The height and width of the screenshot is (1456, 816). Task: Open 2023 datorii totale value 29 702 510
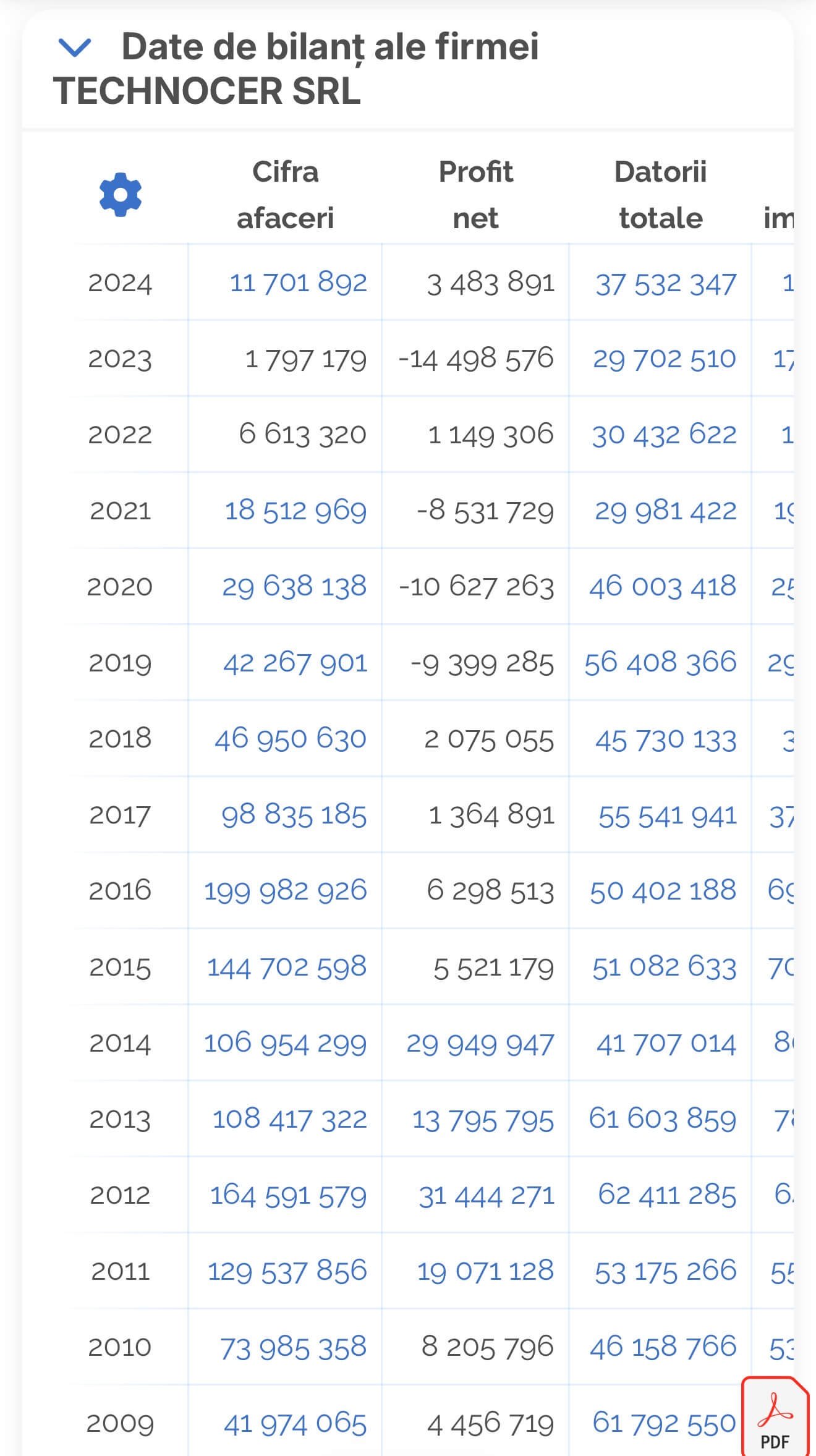point(664,359)
